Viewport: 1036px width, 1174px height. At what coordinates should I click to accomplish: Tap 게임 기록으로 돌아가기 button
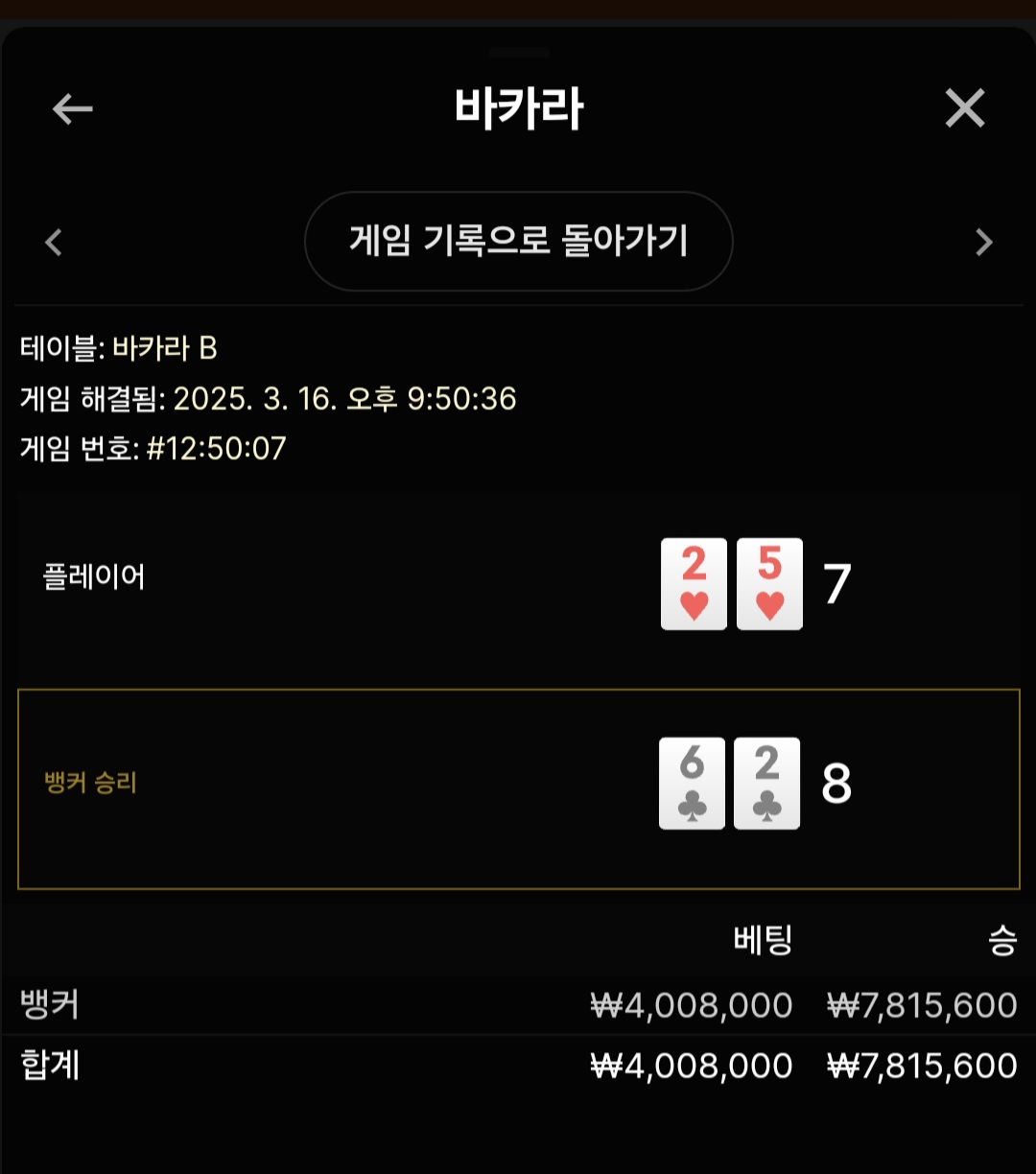coord(518,242)
